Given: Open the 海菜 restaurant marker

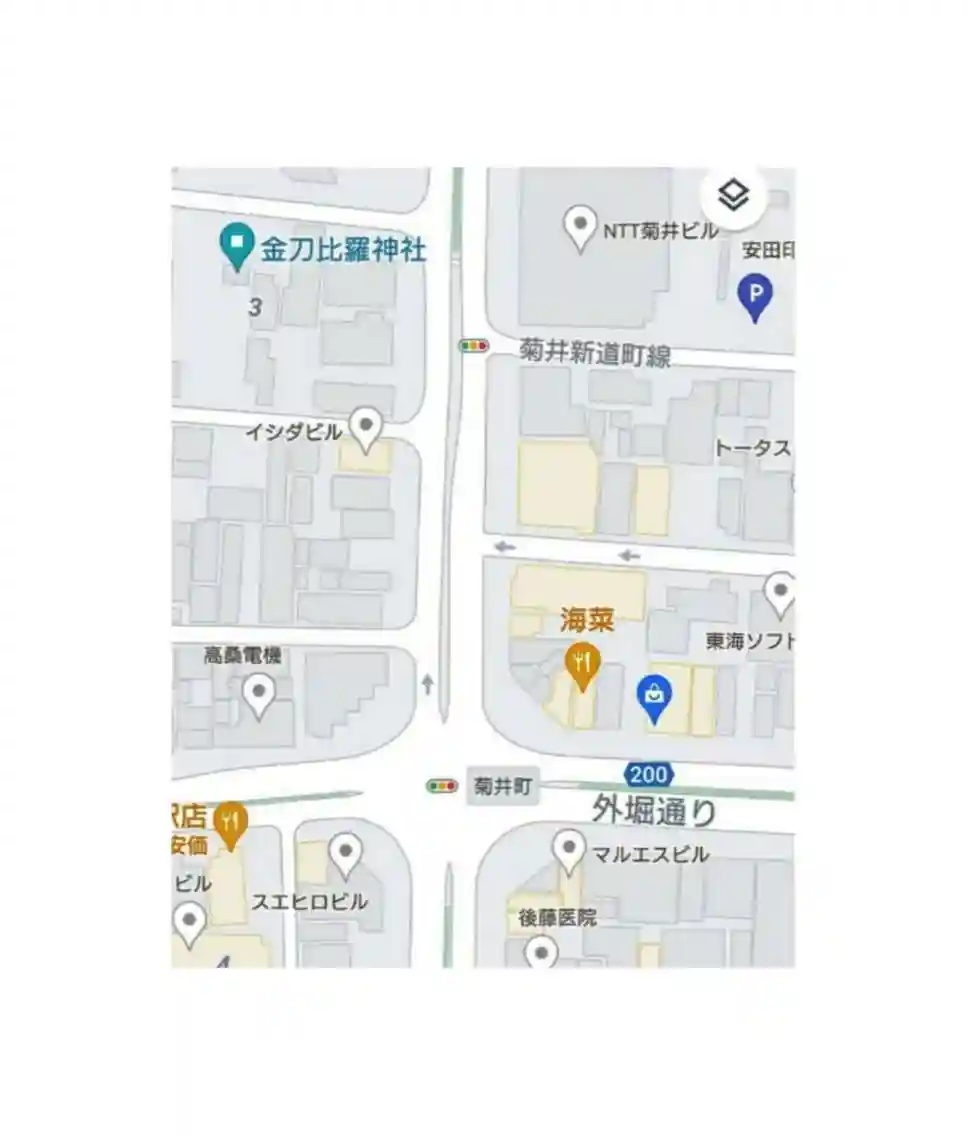Looking at the screenshot, I should (x=582, y=664).
